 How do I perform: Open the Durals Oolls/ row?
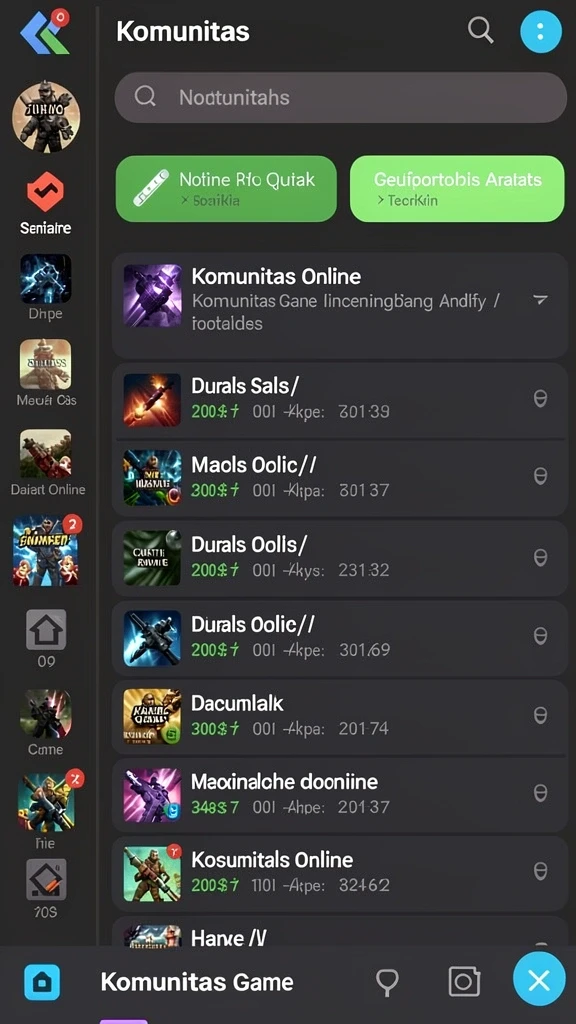(340, 558)
